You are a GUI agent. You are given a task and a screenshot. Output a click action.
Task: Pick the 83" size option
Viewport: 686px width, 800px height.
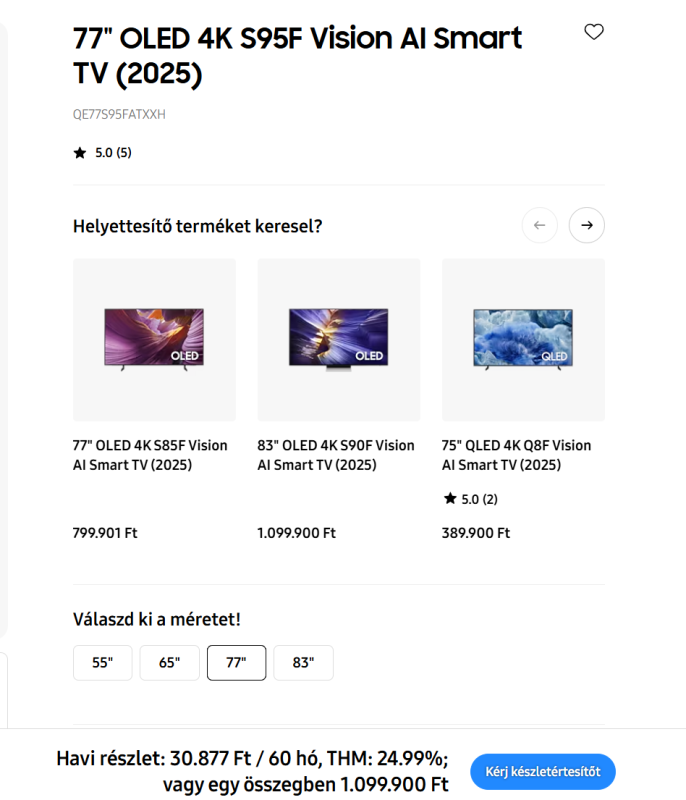coord(303,663)
